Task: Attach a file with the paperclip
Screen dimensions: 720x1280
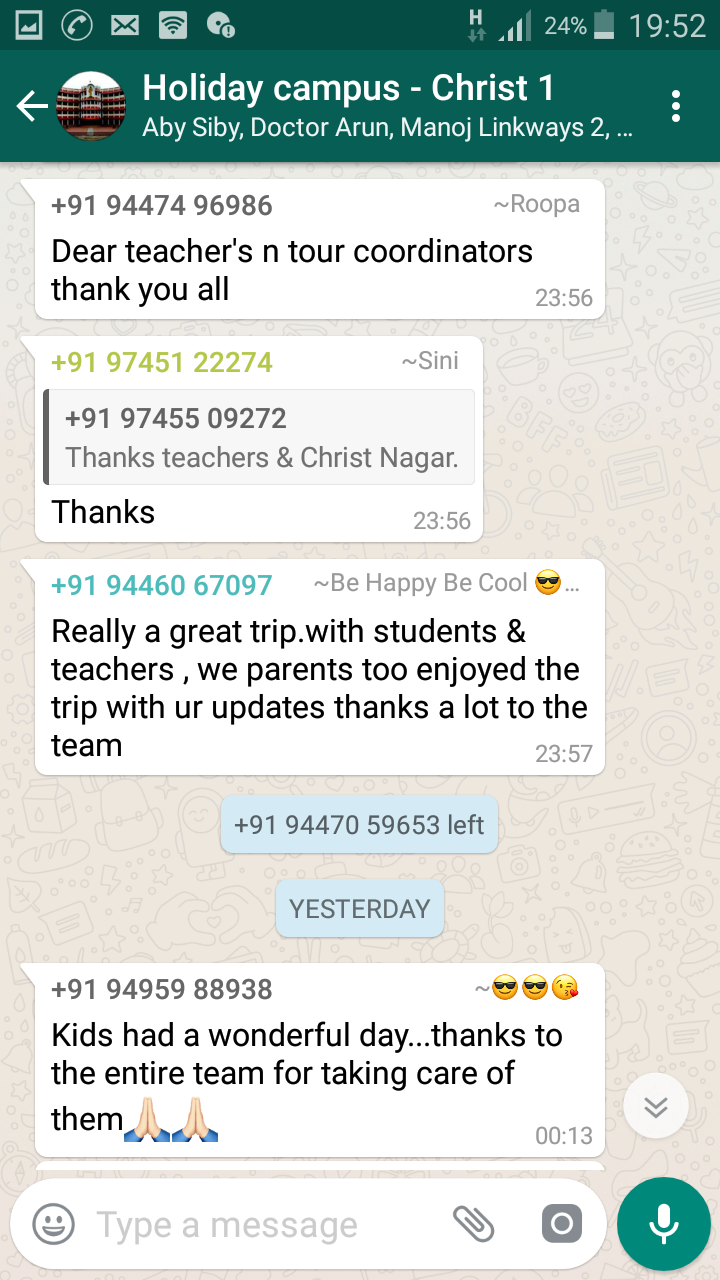Action: point(474,1223)
